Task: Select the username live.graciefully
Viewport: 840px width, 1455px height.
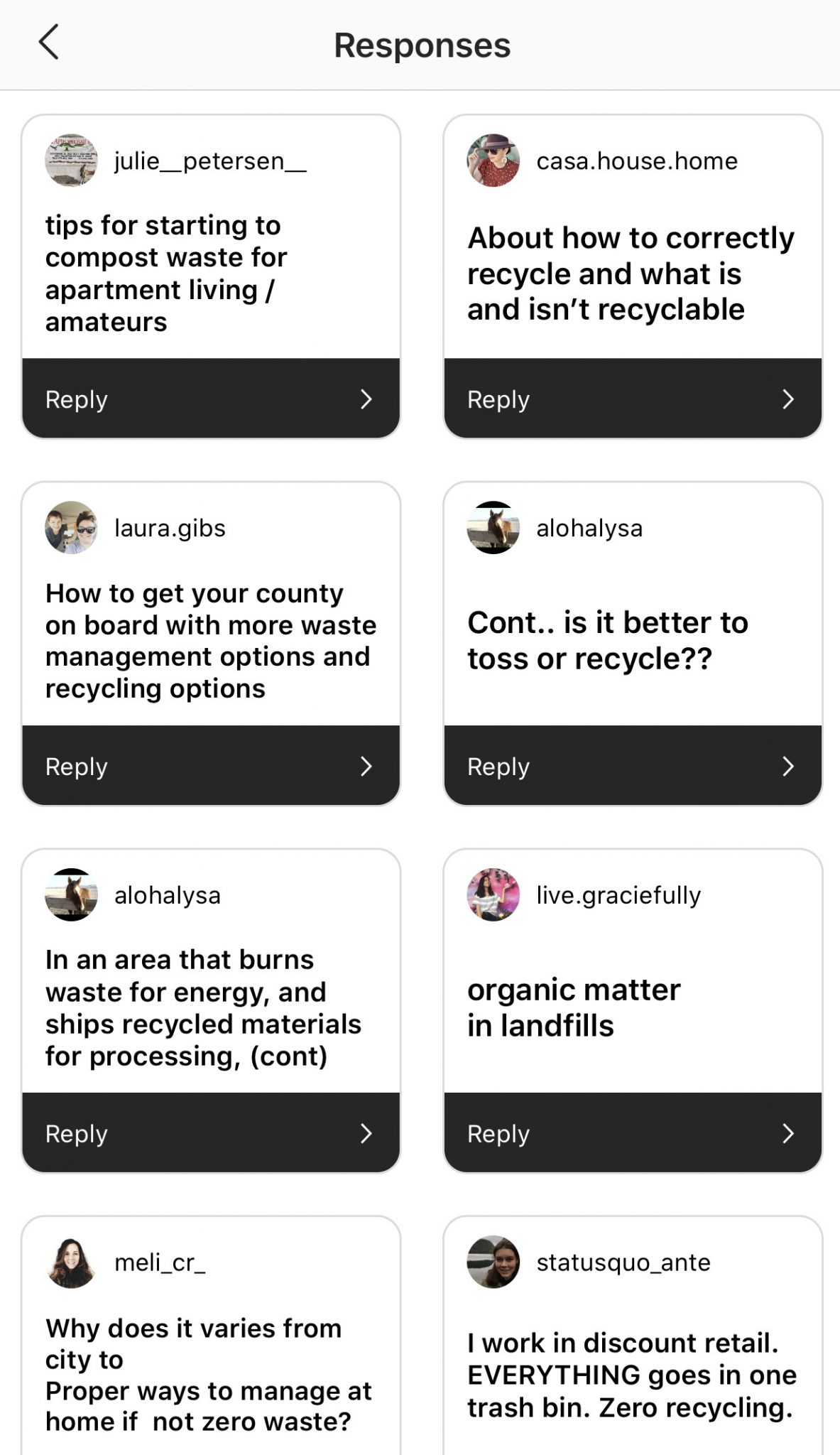Action: 618,895
